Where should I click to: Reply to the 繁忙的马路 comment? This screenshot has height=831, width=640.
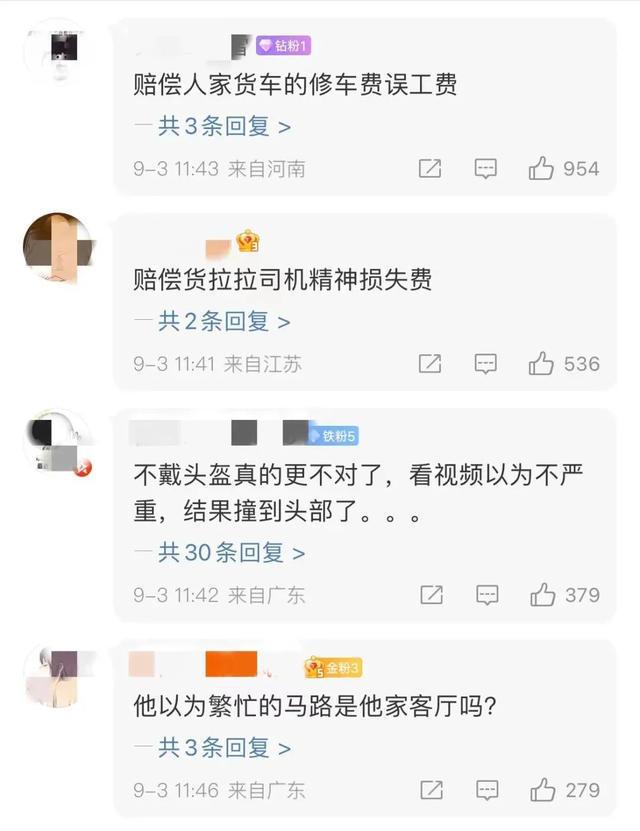487,790
